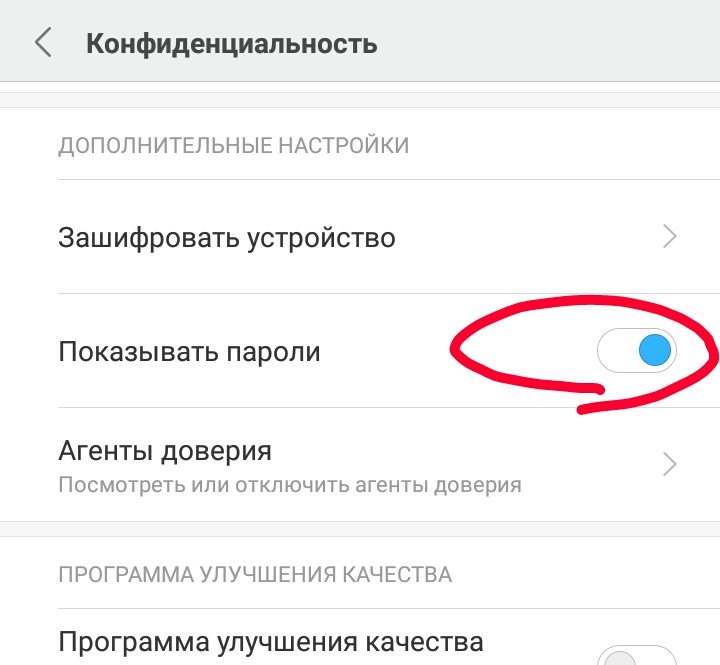The width and height of the screenshot is (720, 665).
Task: Go back from the Конфиденциальность screen
Action: (x=43, y=43)
